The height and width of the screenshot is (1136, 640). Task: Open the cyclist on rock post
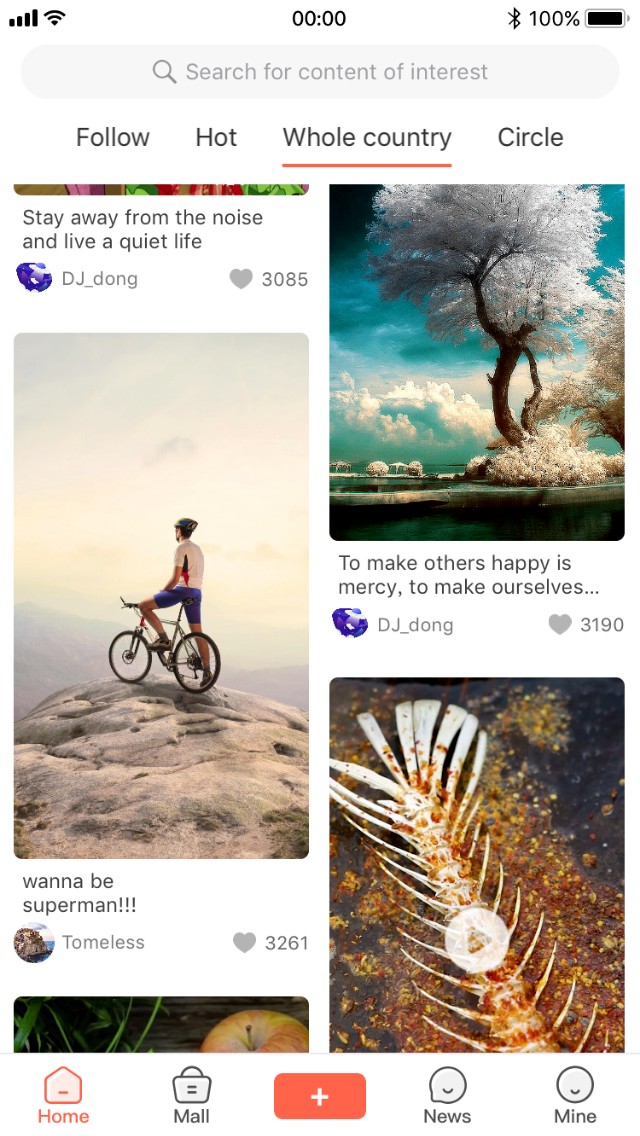click(161, 595)
